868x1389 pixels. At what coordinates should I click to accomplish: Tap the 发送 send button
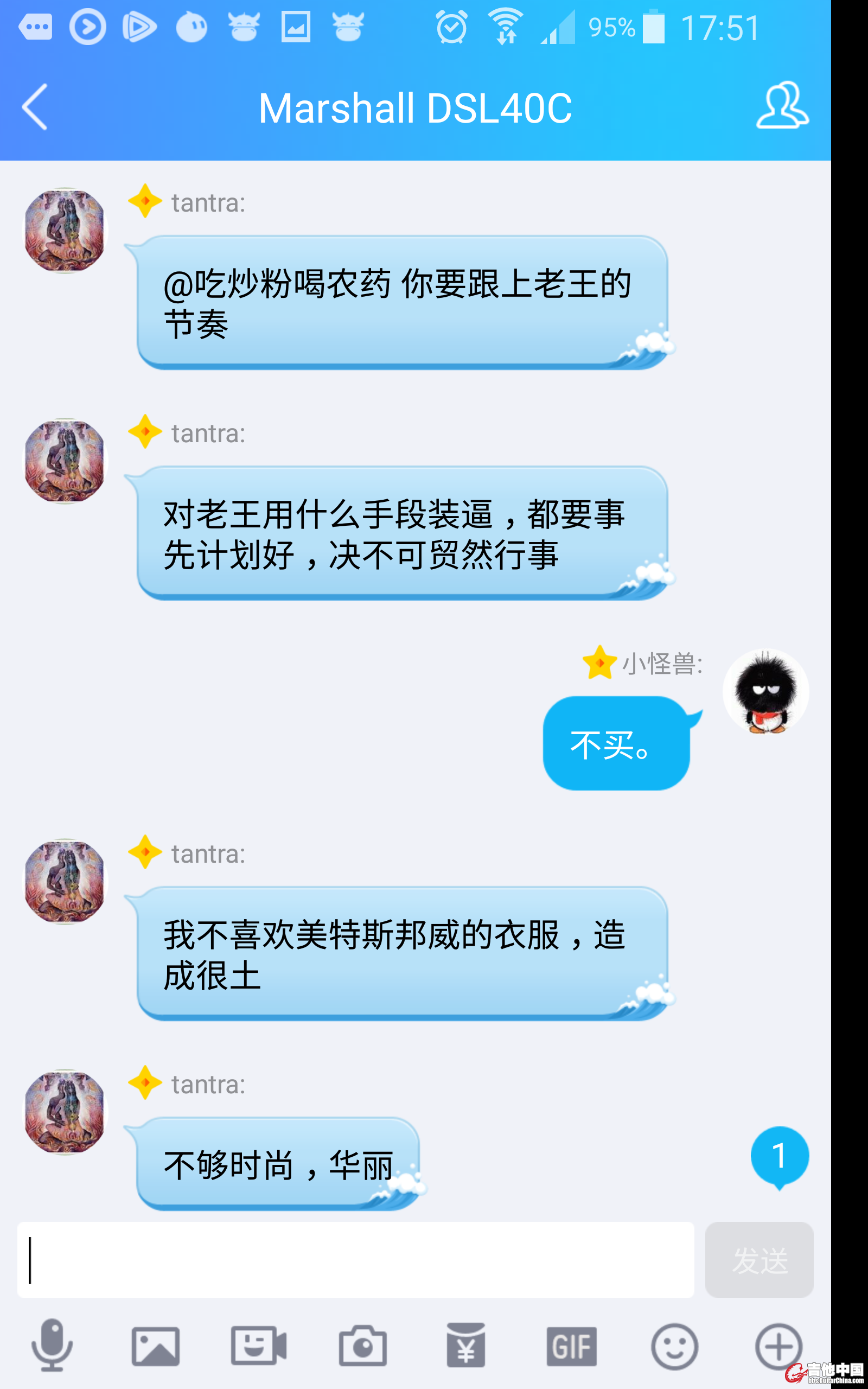coord(759,1260)
